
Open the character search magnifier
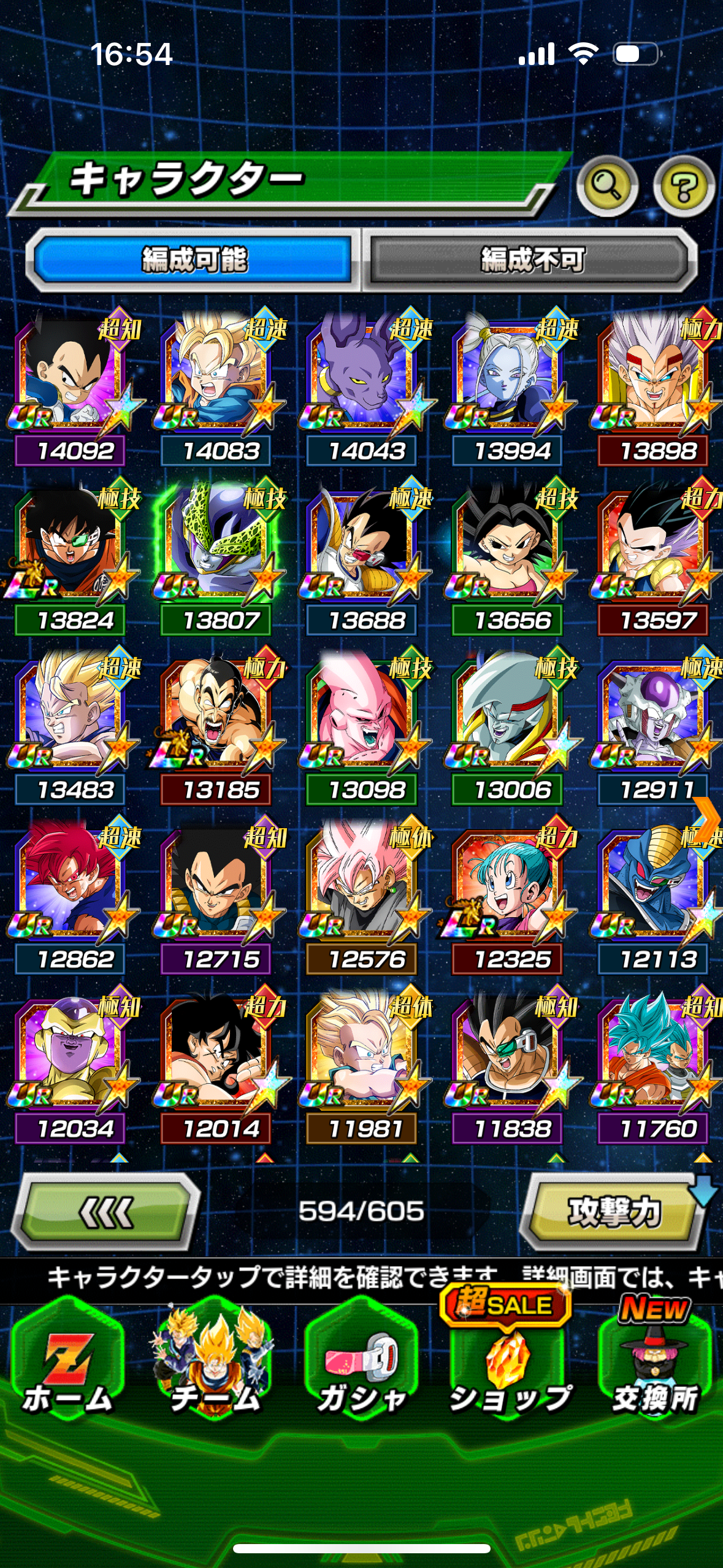(x=607, y=186)
